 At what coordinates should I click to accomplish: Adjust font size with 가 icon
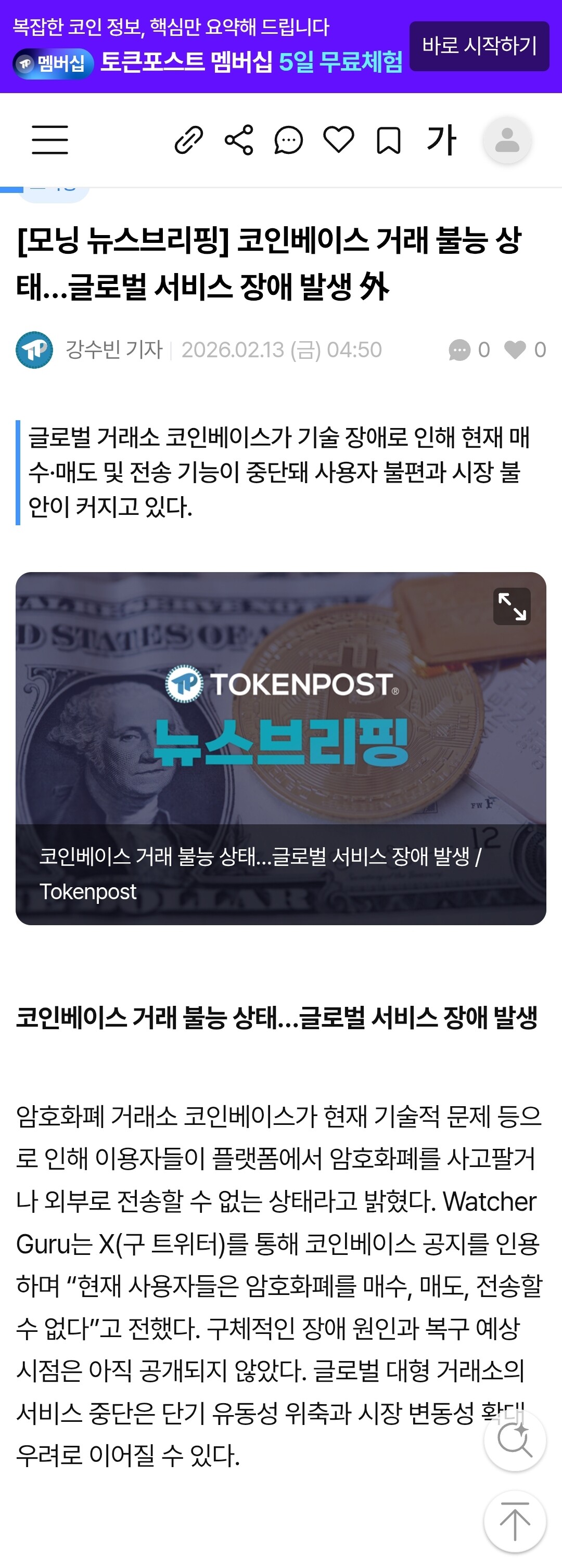click(441, 140)
